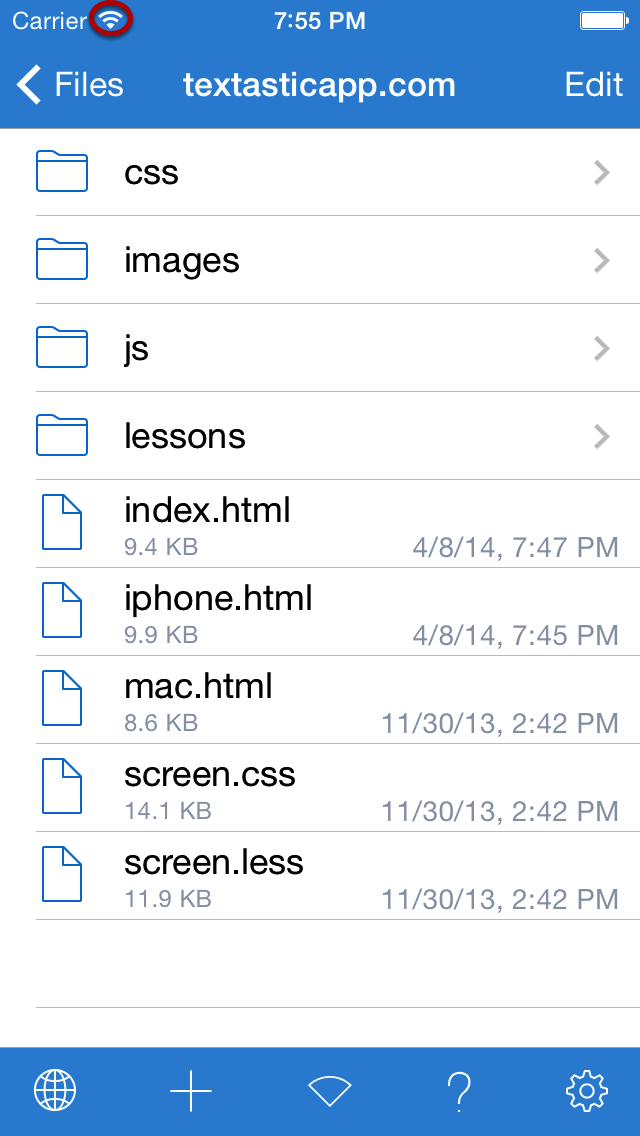Open the js folder
The image size is (640, 1136).
[x=320, y=348]
